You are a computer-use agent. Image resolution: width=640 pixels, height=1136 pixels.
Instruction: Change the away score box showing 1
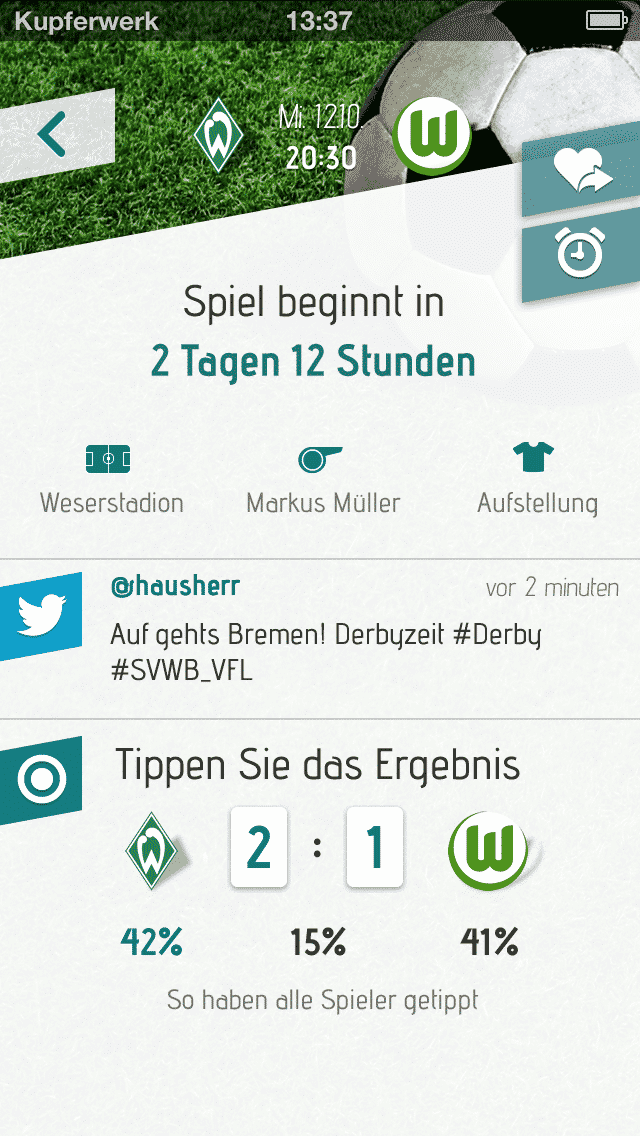point(375,848)
